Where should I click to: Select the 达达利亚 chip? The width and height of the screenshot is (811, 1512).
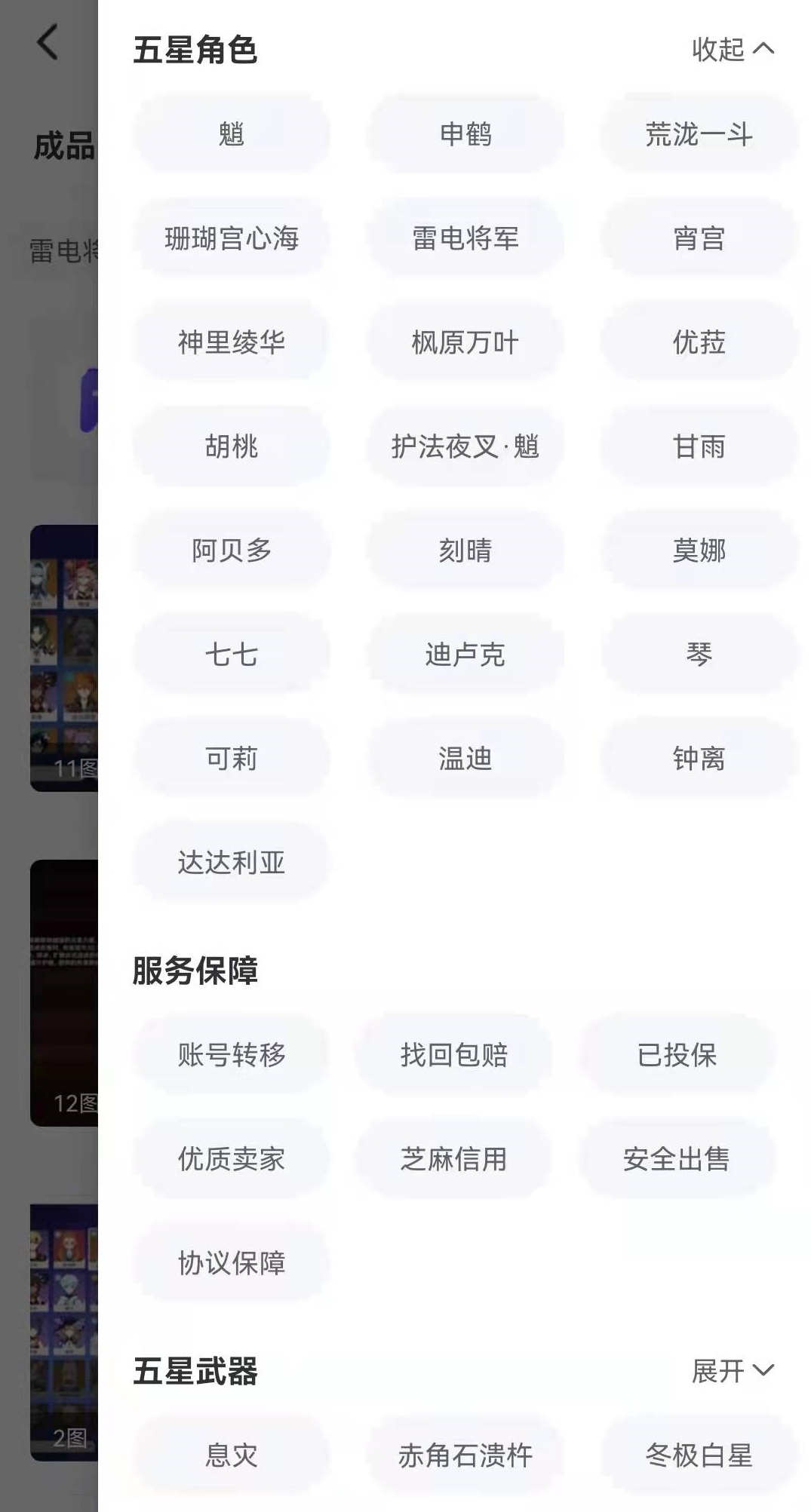232,862
